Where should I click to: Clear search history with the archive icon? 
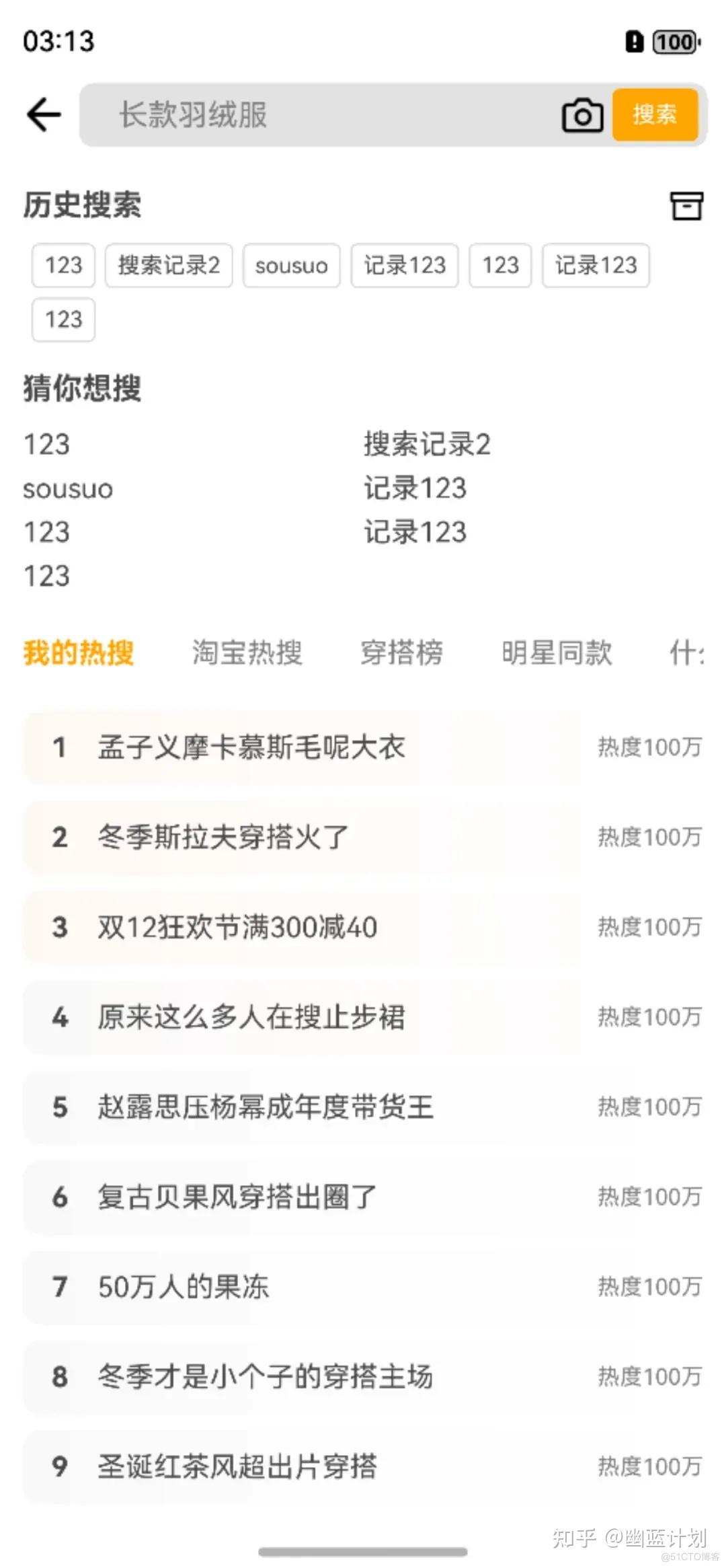tap(686, 206)
